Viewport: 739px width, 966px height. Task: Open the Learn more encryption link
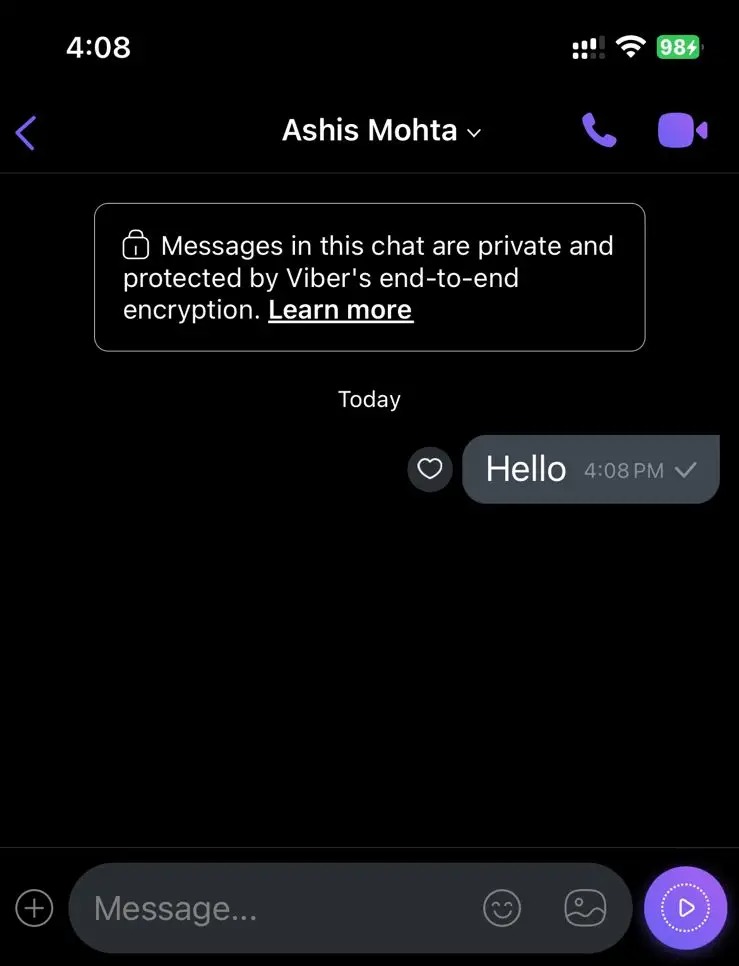(340, 310)
